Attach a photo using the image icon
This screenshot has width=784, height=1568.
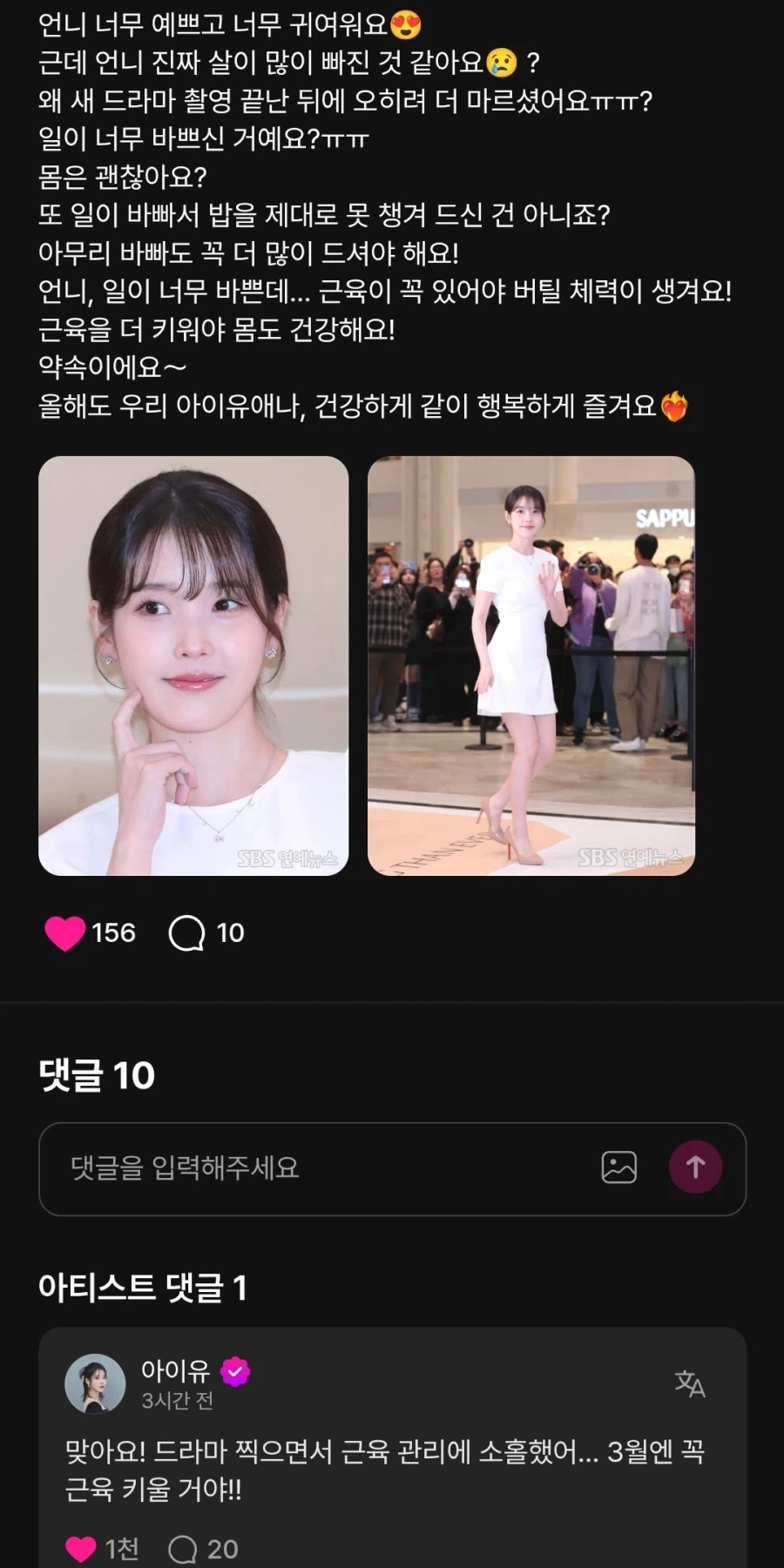point(620,1168)
